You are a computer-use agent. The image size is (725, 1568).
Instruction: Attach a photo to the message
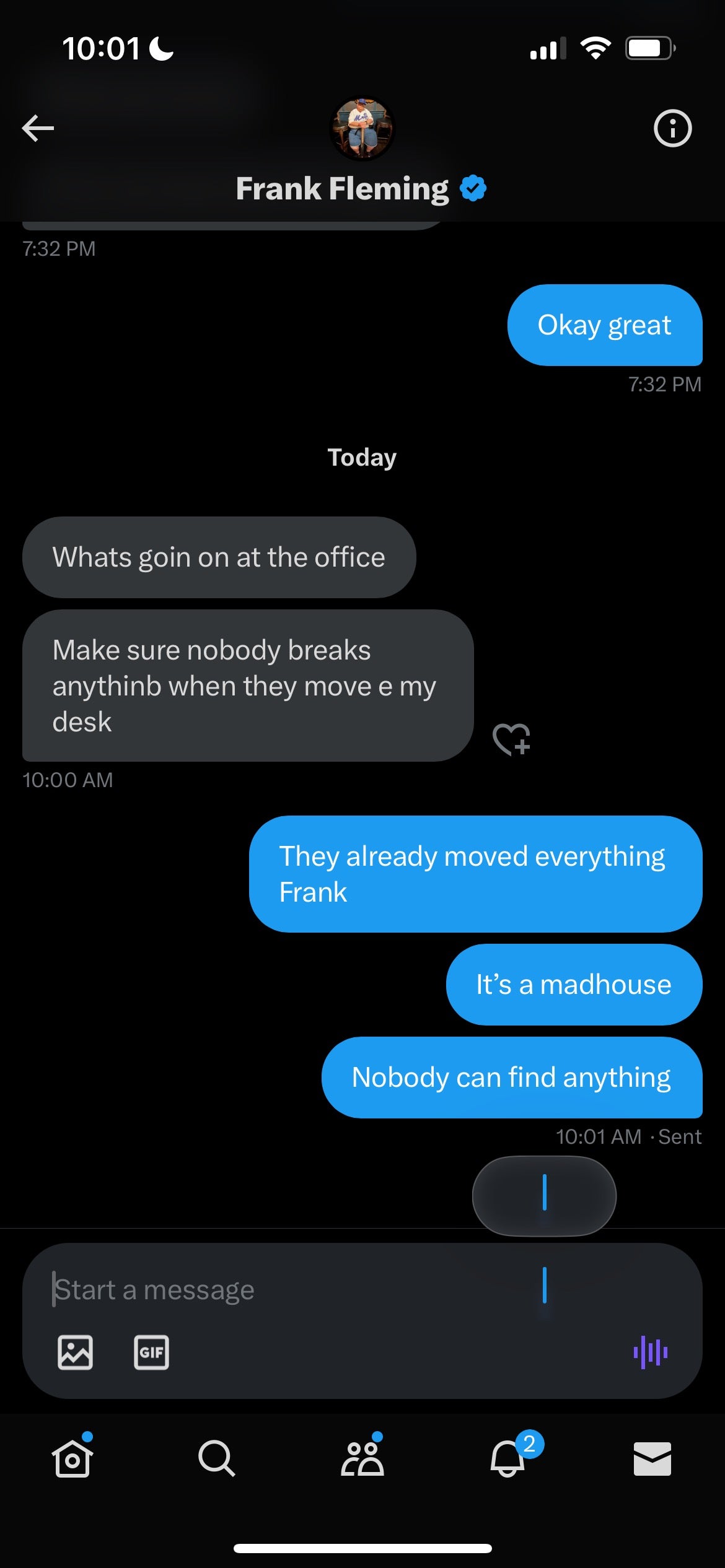coord(75,1352)
